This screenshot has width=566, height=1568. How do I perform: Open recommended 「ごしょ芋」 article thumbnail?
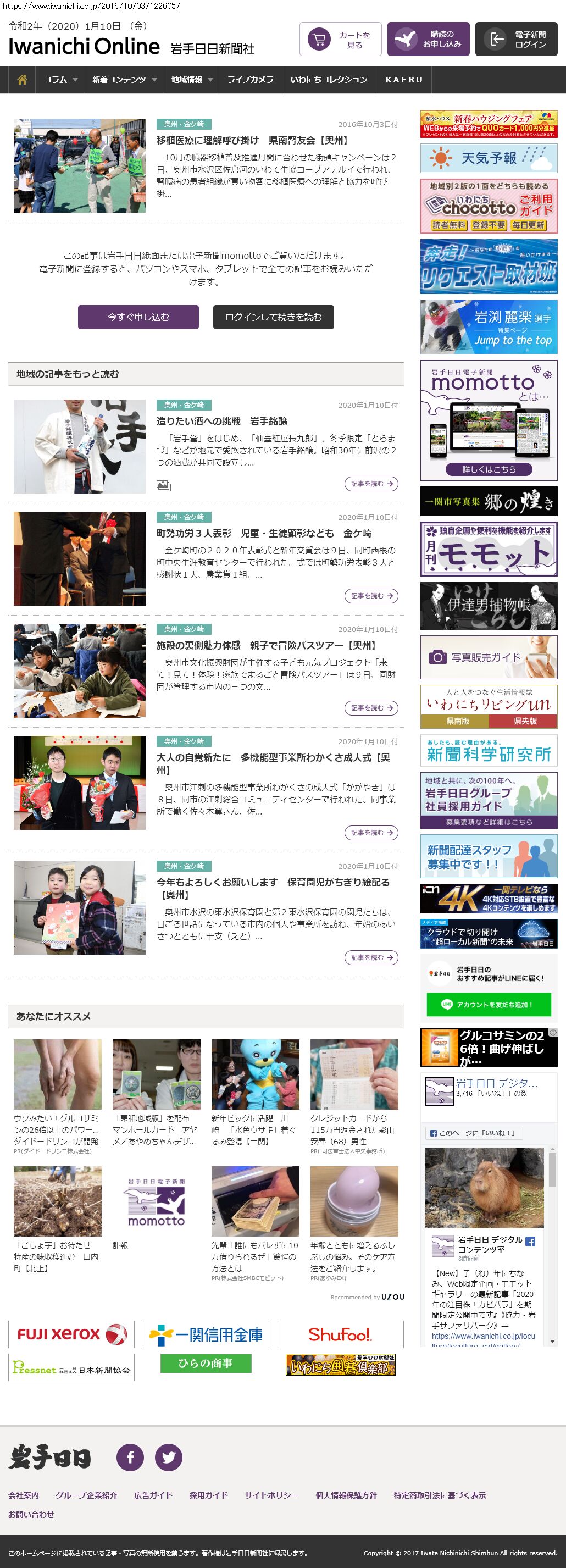[x=58, y=1201]
